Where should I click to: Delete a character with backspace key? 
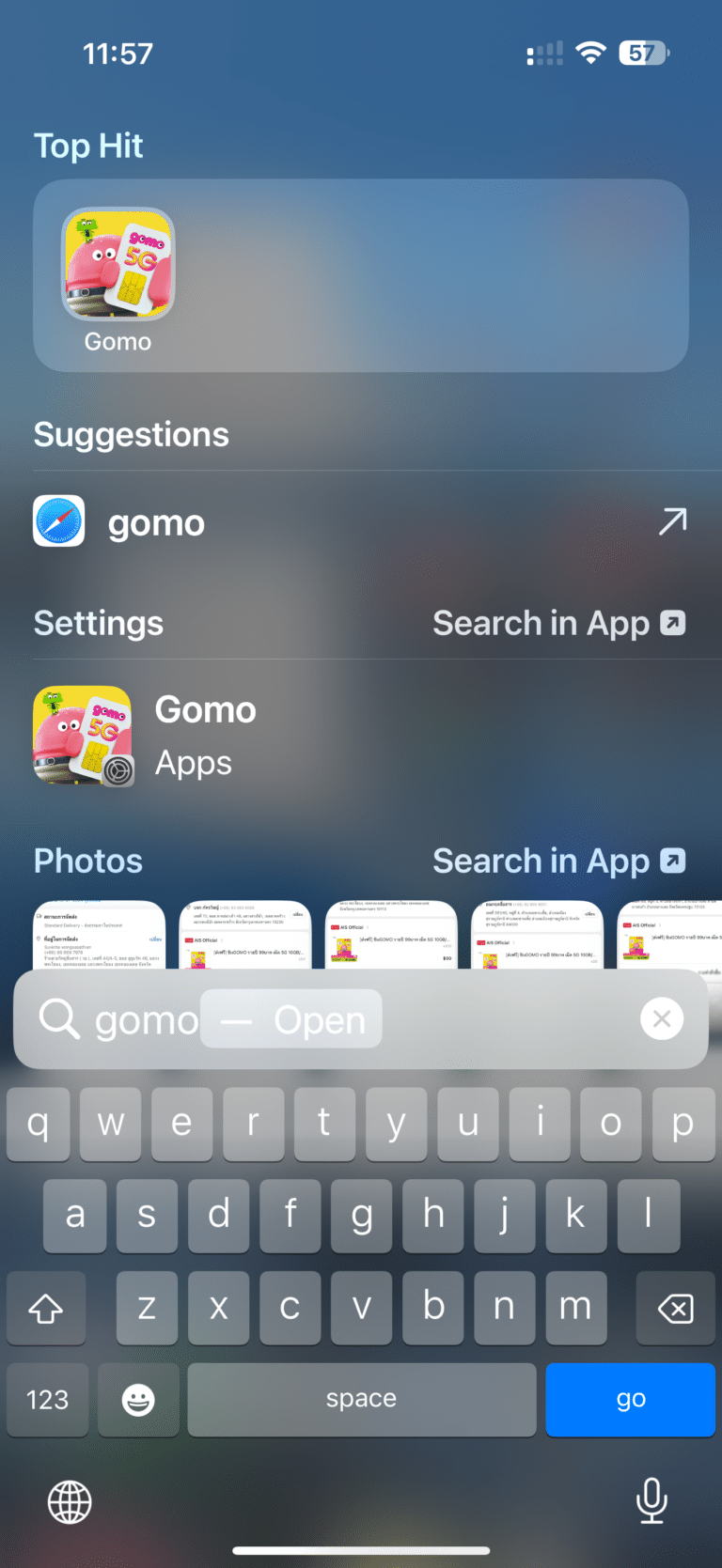[675, 1308]
